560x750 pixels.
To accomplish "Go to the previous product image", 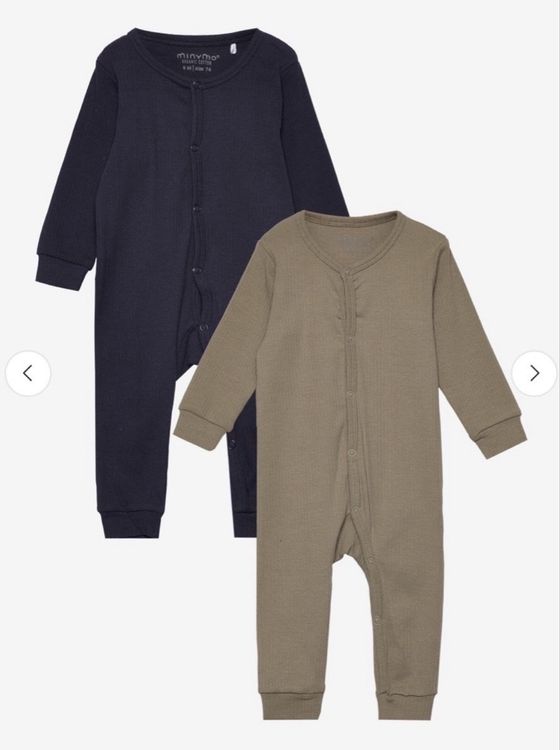I will click(x=28, y=373).
